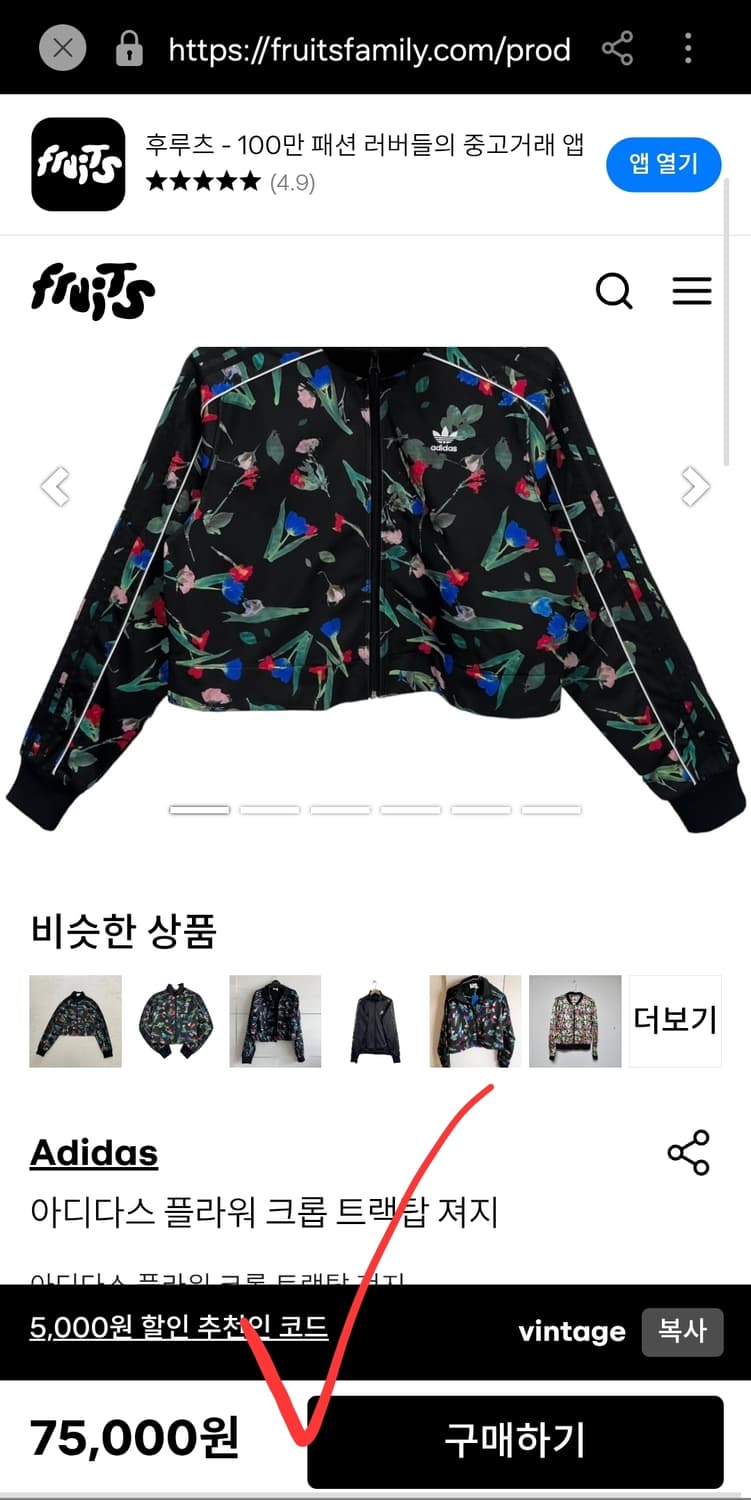Click the Fruits logo in the header
The height and width of the screenshot is (1500, 751).
(93, 290)
